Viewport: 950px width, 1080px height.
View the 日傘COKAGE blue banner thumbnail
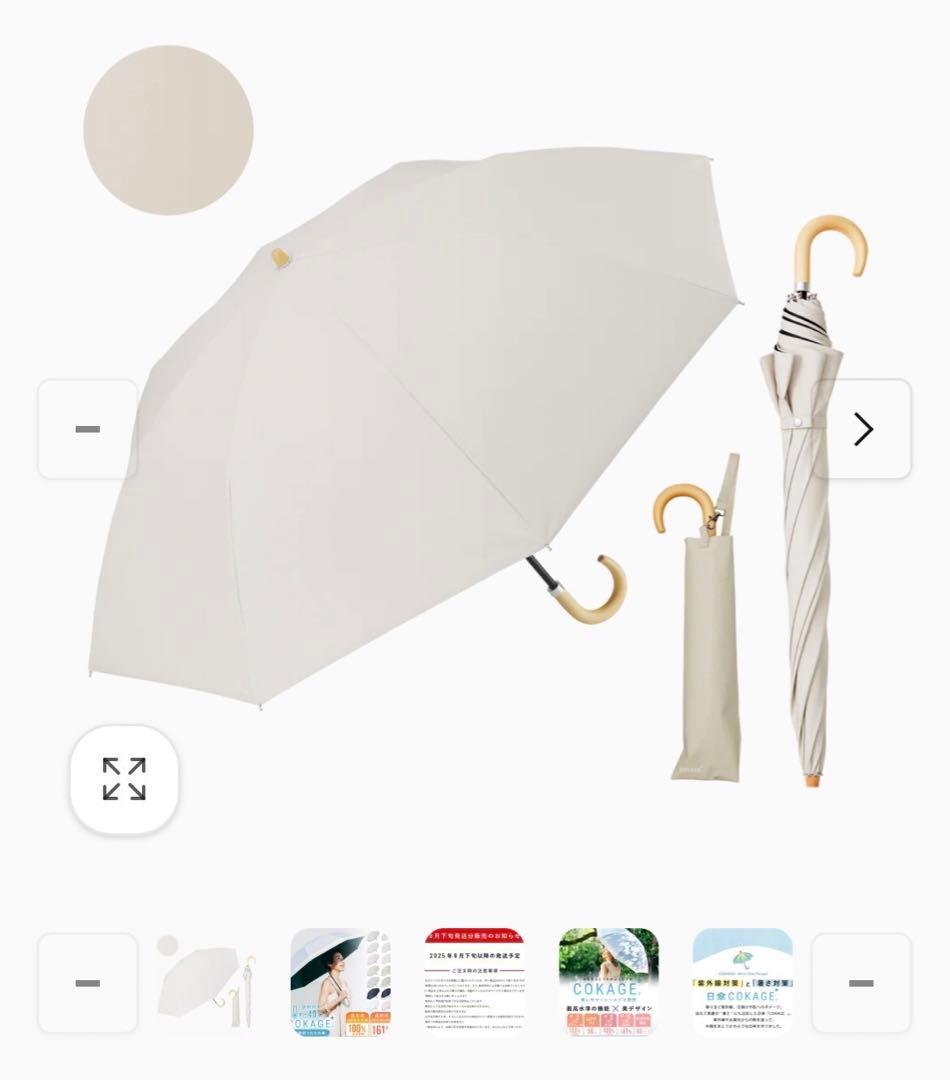point(742,982)
